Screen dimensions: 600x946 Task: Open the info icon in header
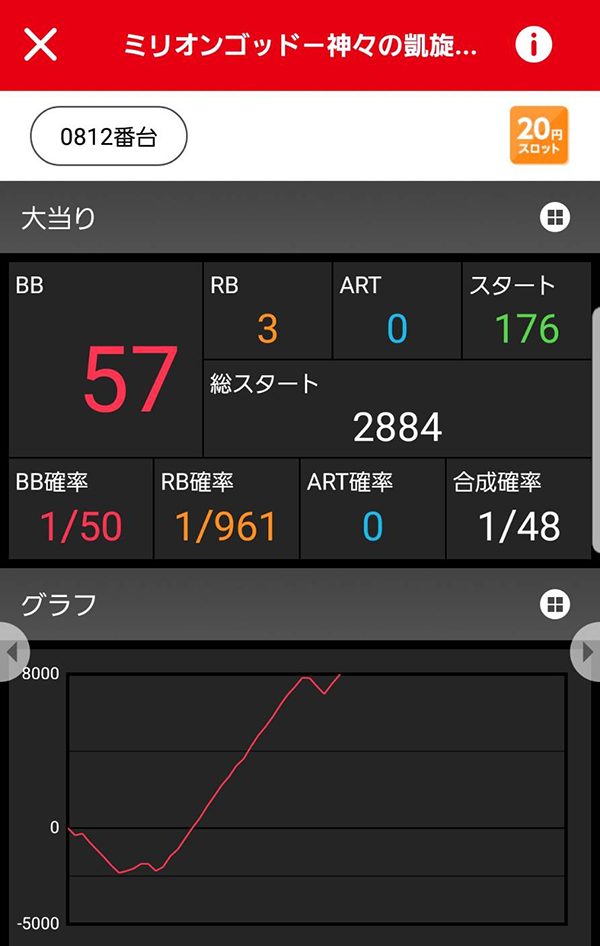(x=534, y=45)
